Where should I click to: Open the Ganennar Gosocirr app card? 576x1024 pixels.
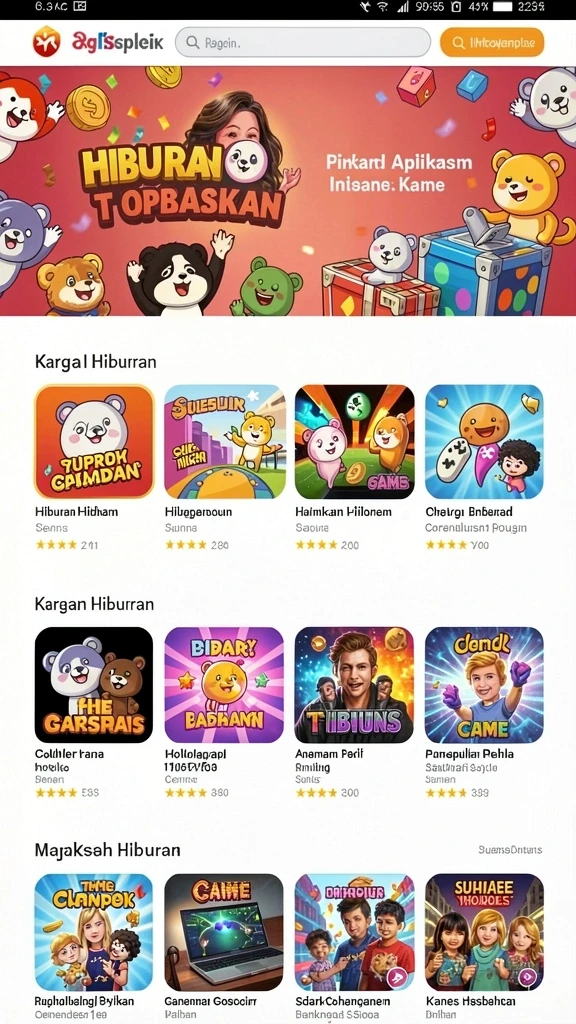click(225, 948)
